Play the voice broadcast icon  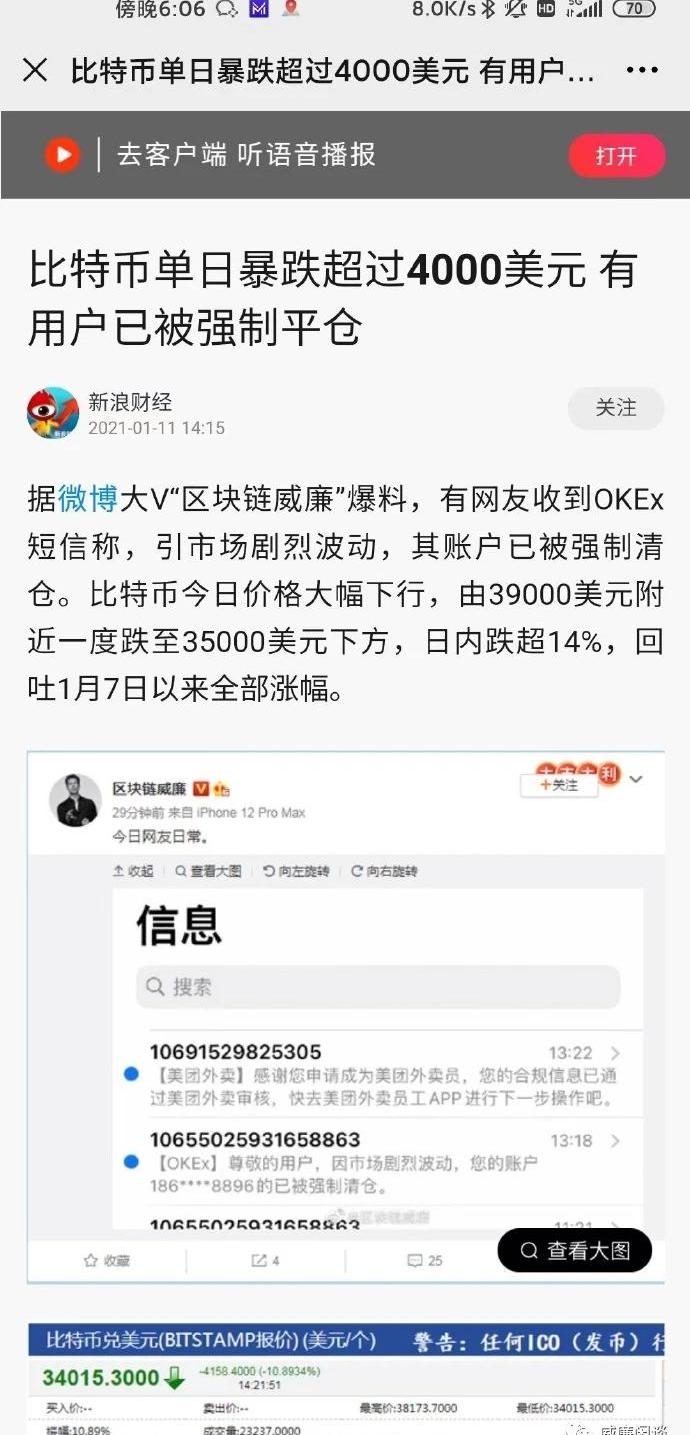pyautogui.click(x=62, y=155)
